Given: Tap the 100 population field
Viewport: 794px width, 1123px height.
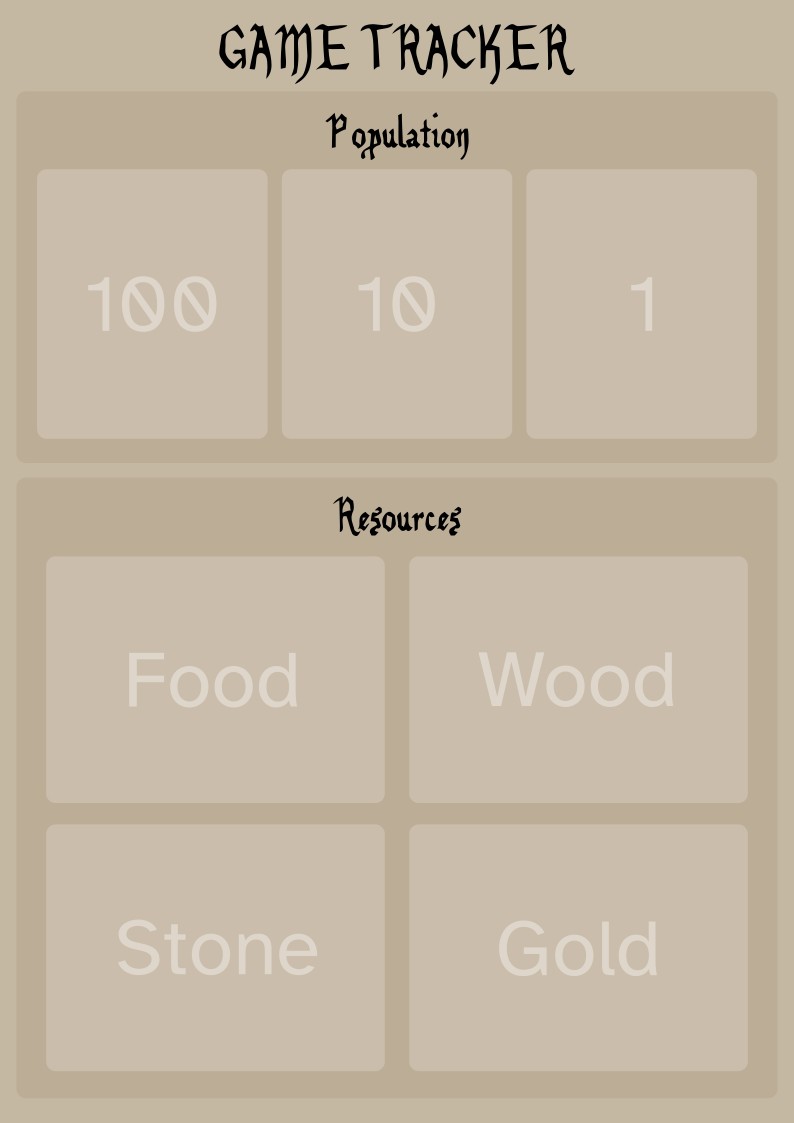Looking at the screenshot, I should tap(152, 304).
